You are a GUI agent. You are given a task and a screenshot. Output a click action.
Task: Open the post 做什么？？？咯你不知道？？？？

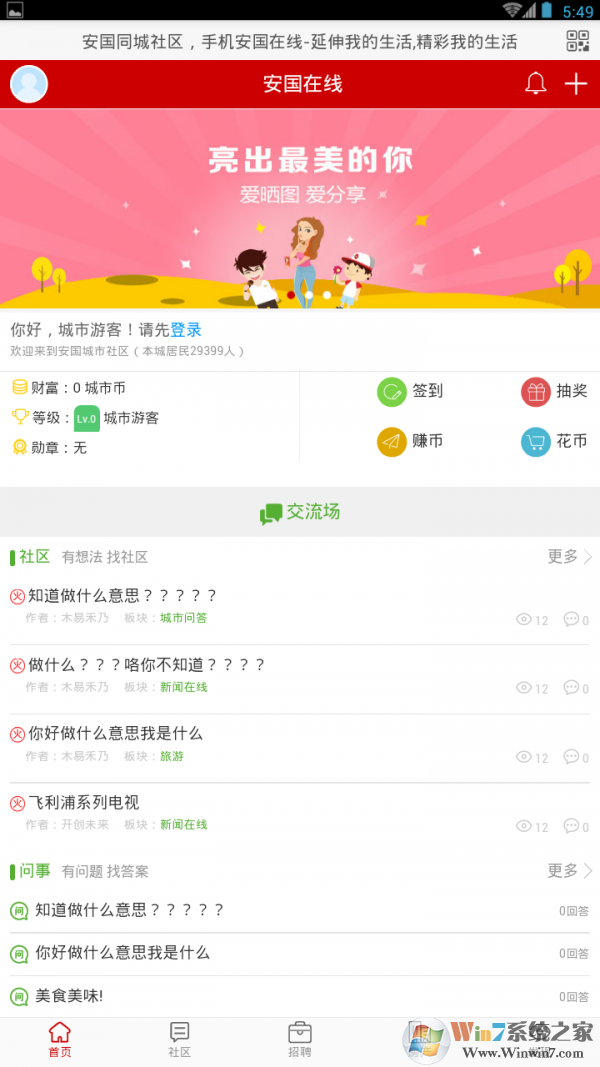tap(147, 665)
